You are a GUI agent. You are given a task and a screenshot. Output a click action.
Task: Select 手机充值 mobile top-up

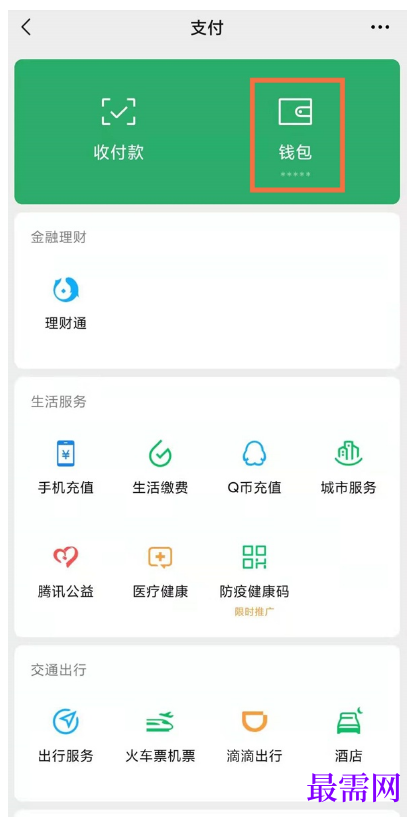66,468
